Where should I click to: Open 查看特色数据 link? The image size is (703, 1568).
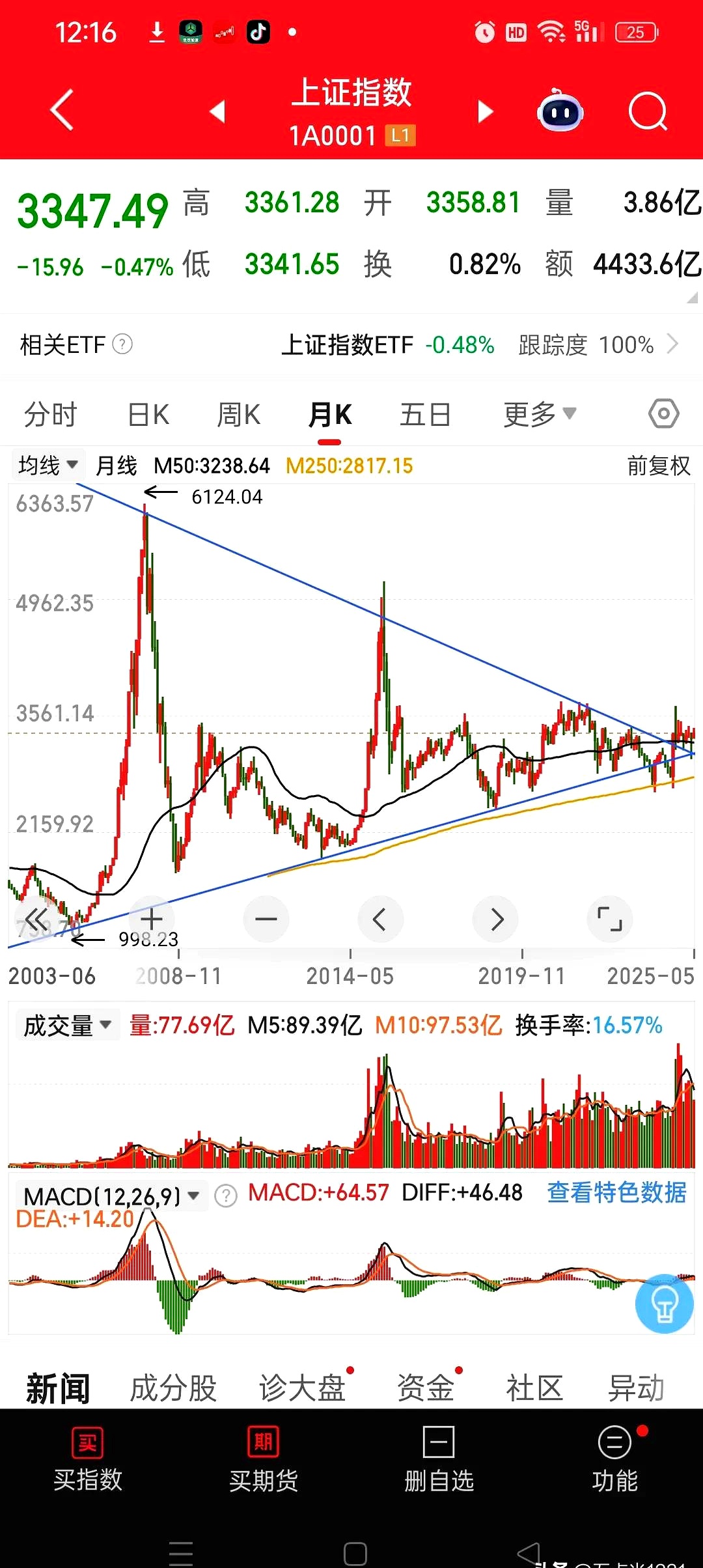[x=616, y=1193]
